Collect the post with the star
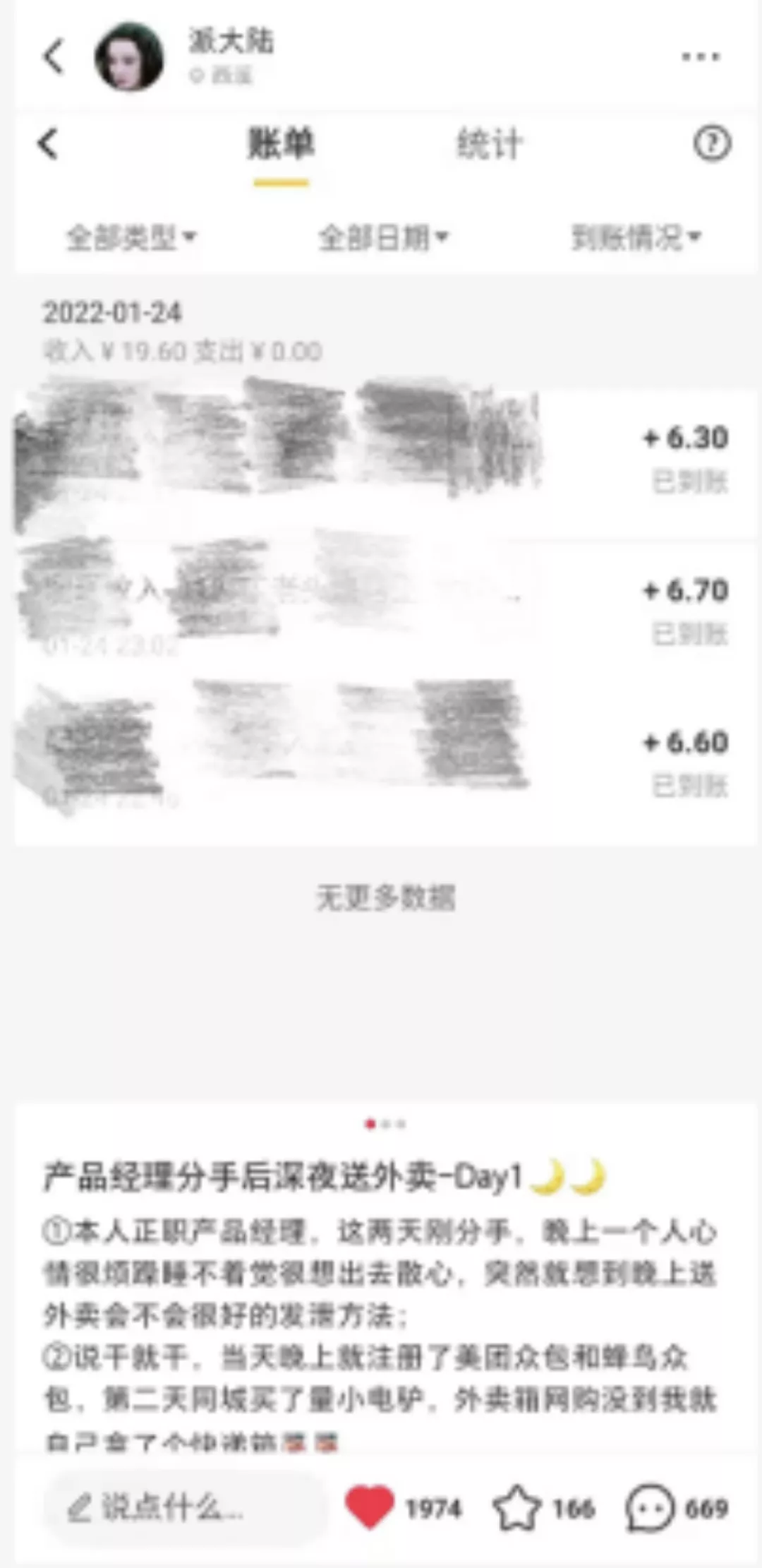 pos(516,1508)
